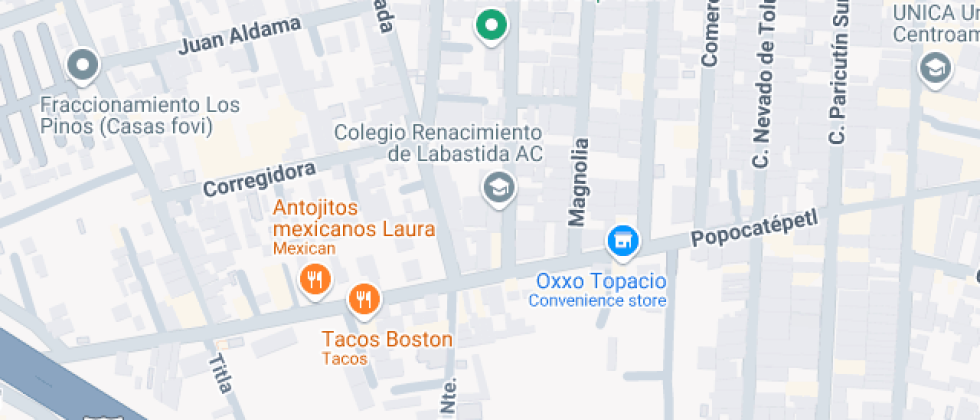980x420 pixels.
Task: Open Antojitos mexicanos Laura restaurant marker
Action: [315, 279]
